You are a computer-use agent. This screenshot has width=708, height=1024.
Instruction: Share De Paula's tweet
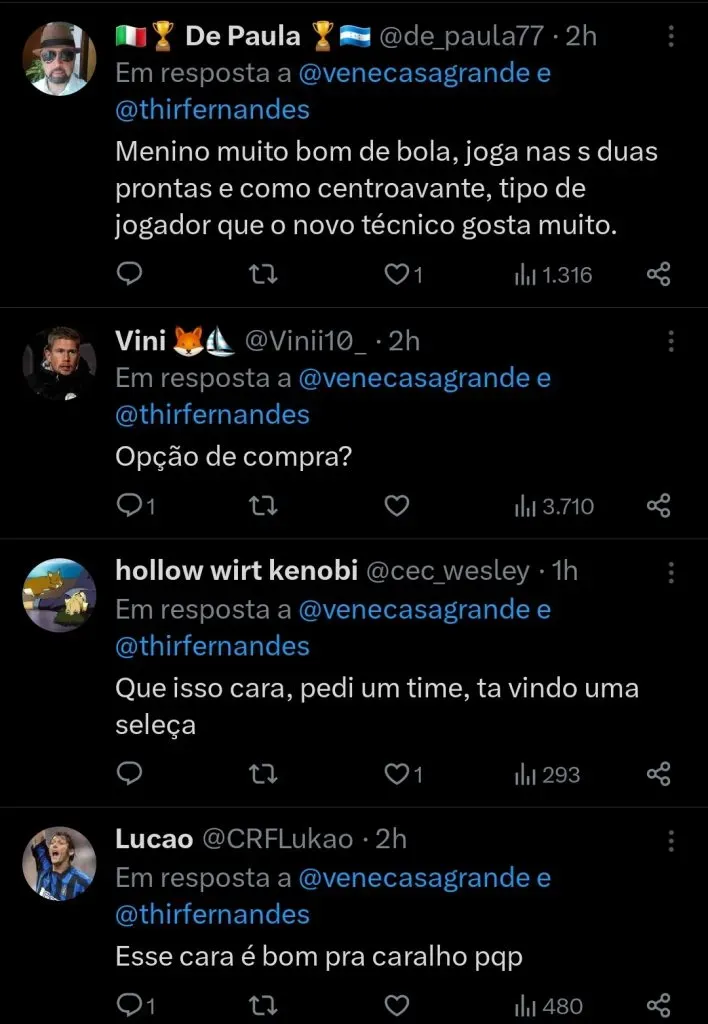[658, 274]
